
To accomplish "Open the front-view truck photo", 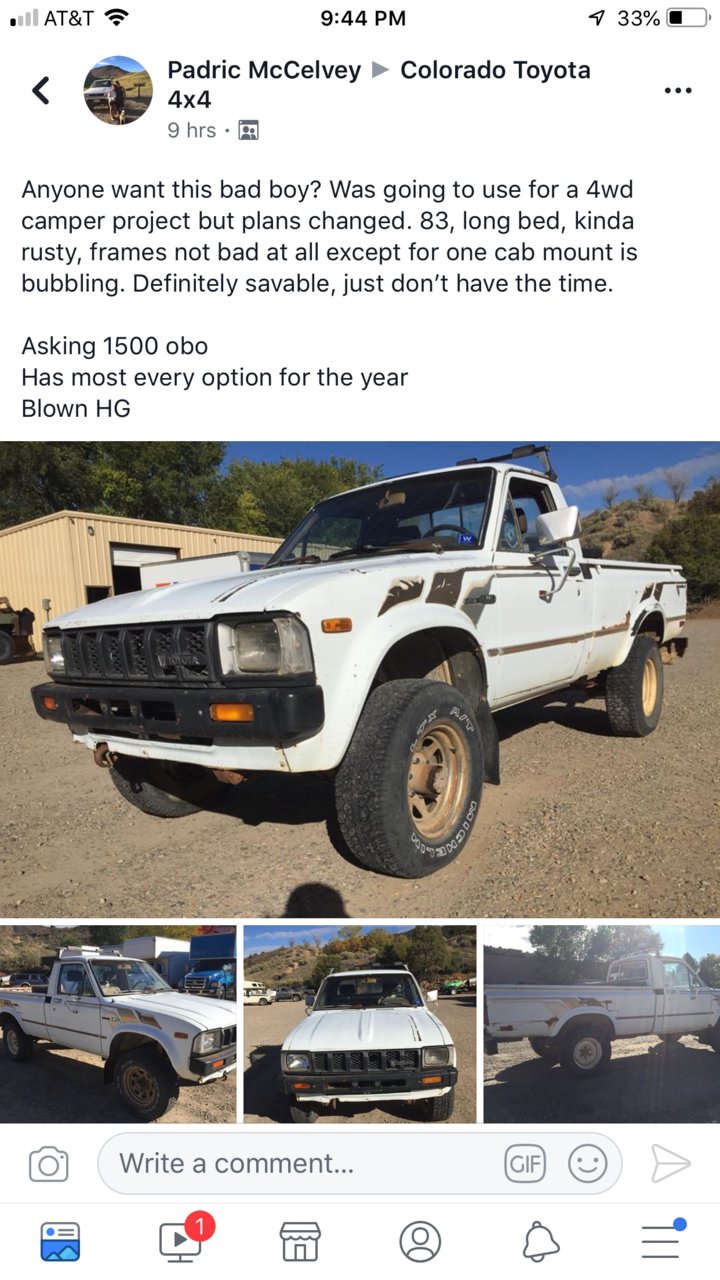I will (x=360, y=1023).
